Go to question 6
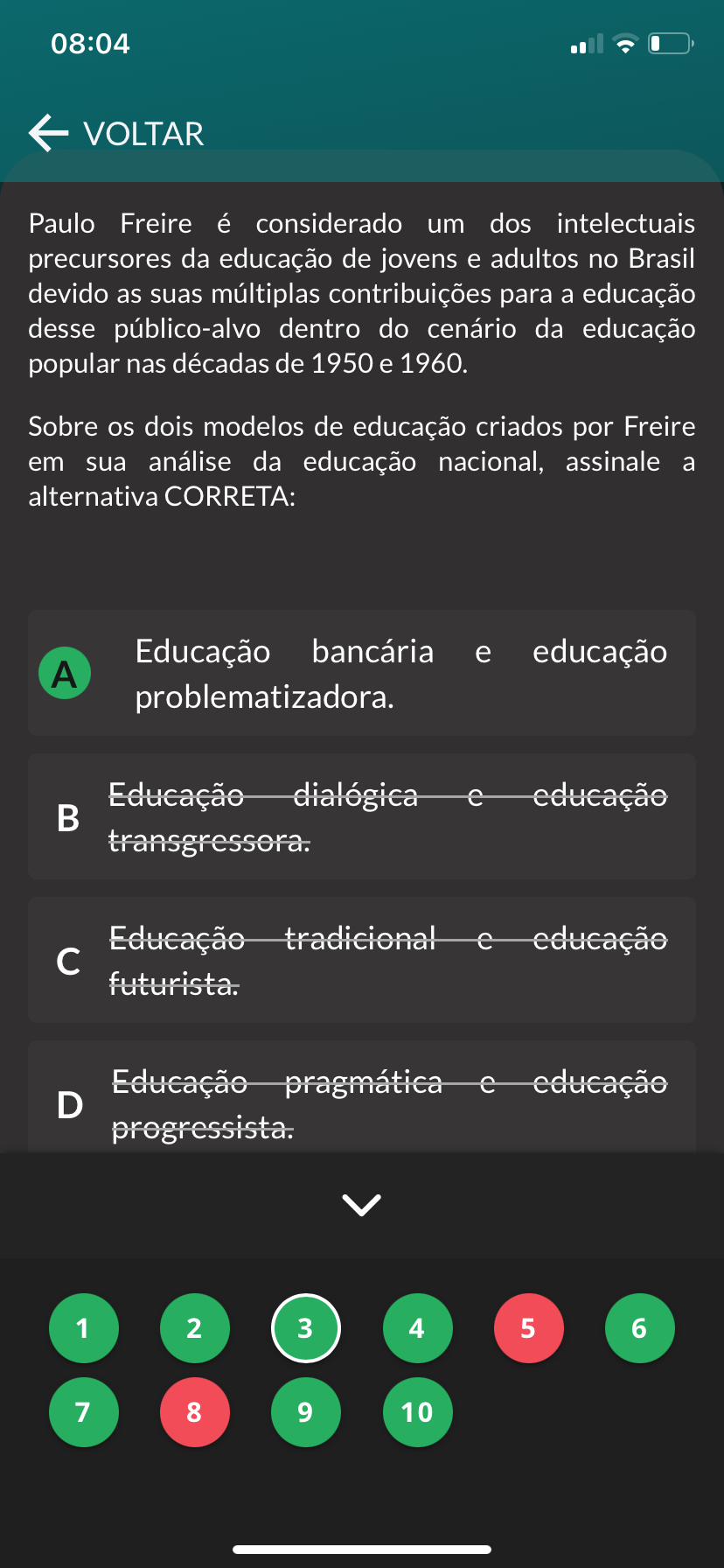Viewport: 724px width, 1568px height. tap(639, 1328)
